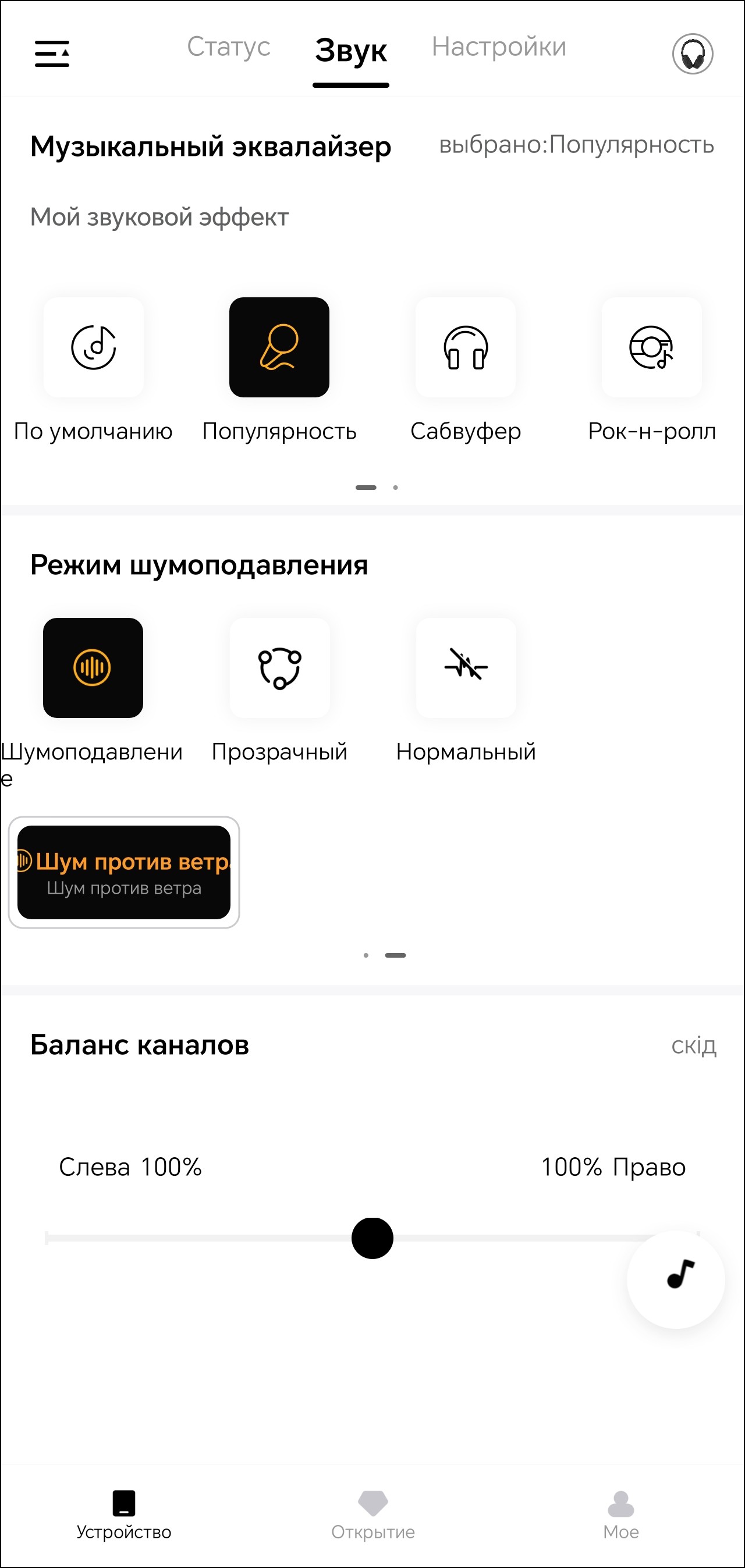Switch to the Настройки tab

click(498, 47)
